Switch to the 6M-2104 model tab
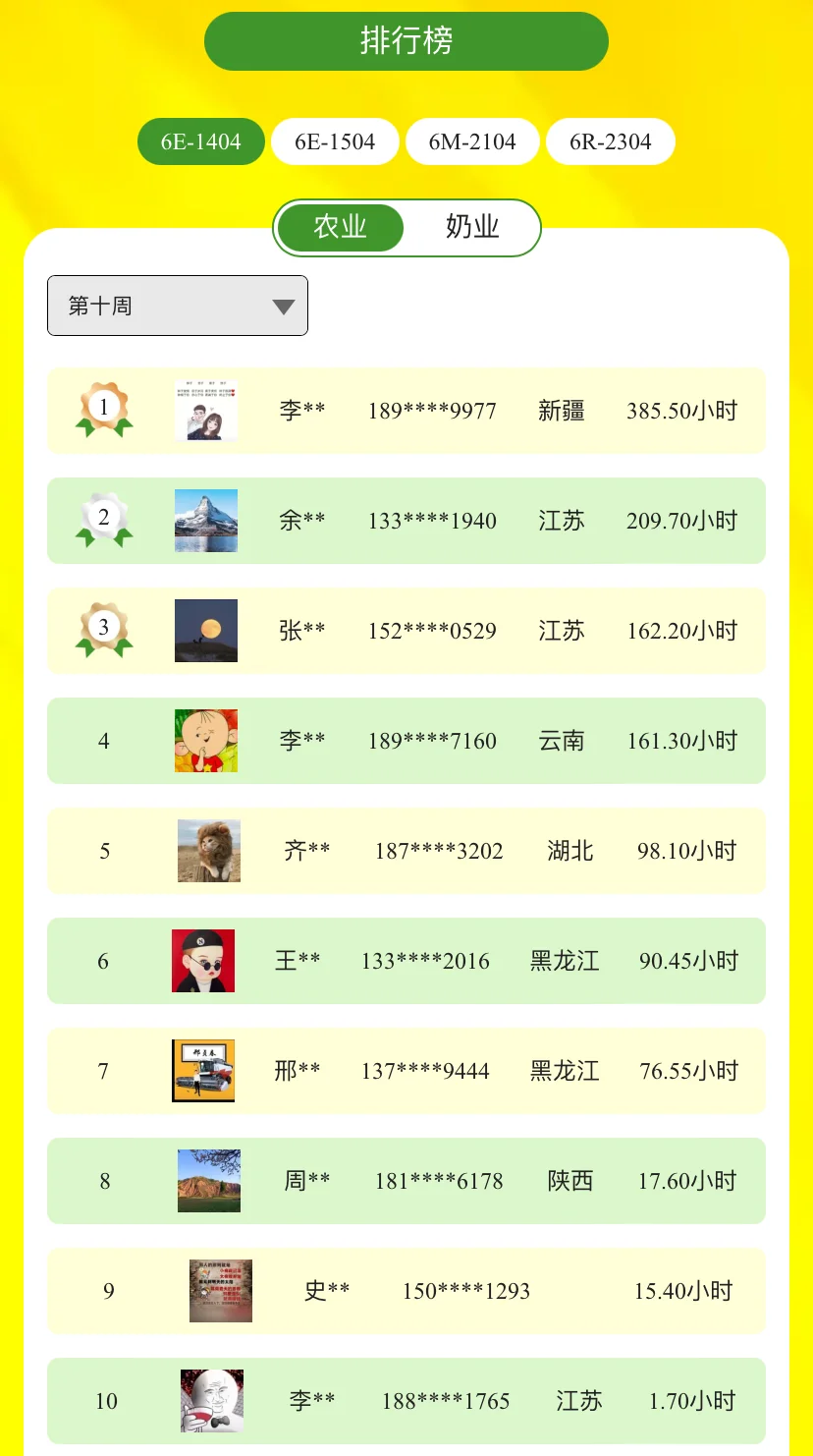The height and width of the screenshot is (1456, 813). click(x=472, y=141)
